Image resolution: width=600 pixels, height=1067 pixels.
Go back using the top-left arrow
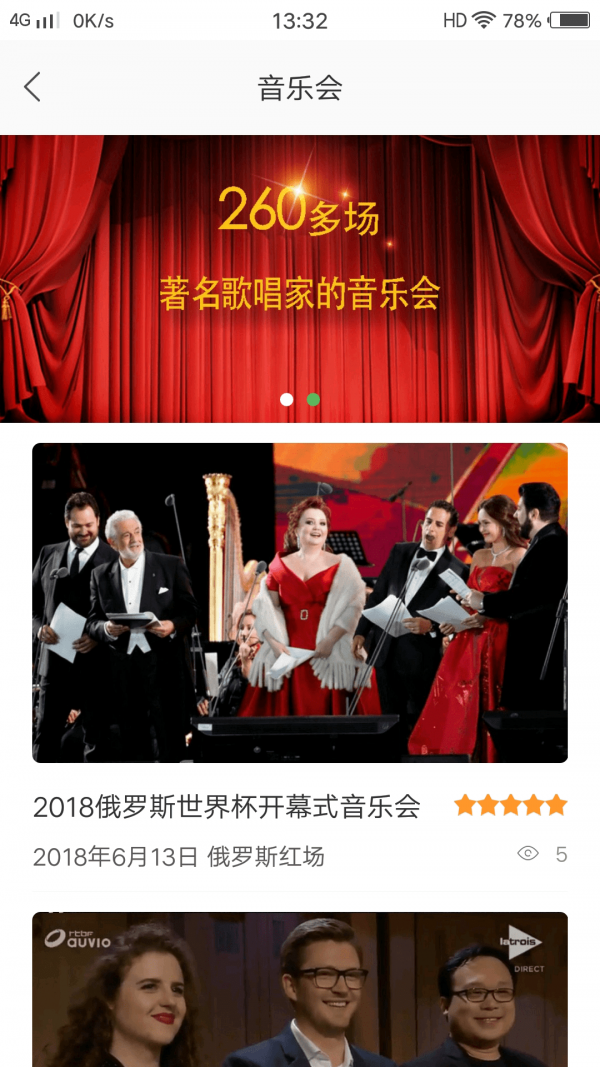(32, 87)
